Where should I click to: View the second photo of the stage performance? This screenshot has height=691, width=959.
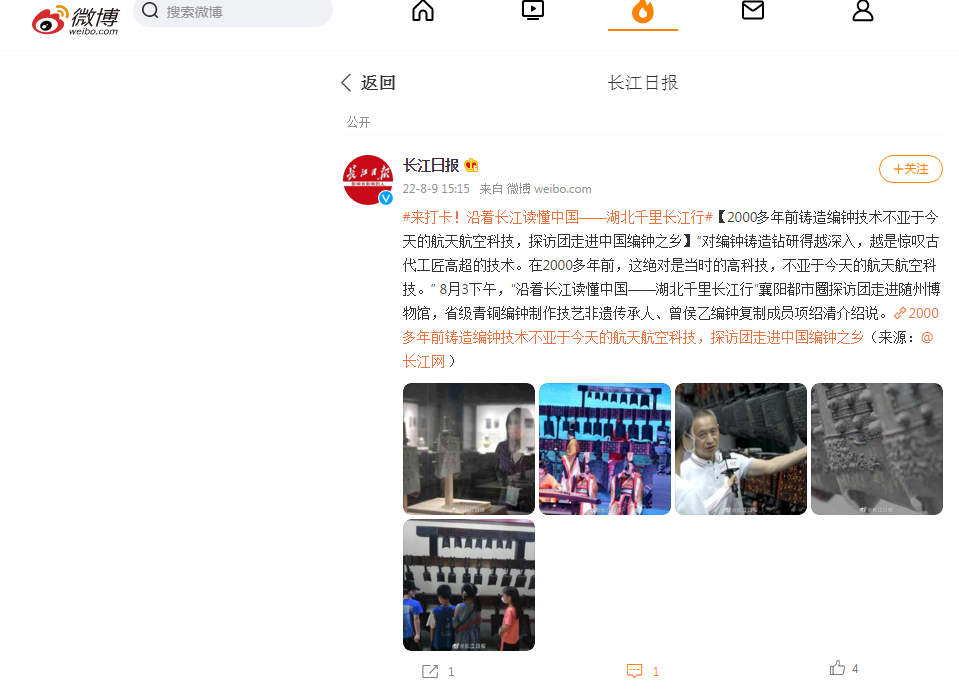pos(605,449)
